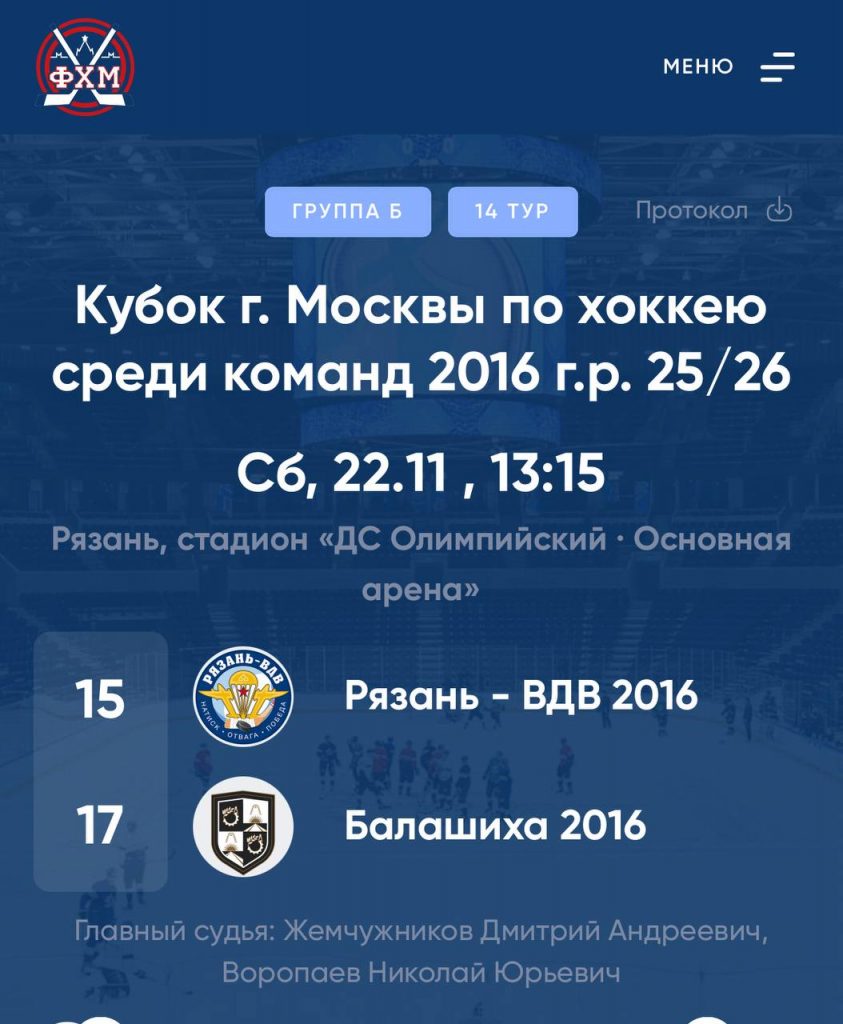This screenshot has height=1024, width=843.
Task: Go to the ФХМ home logo
Action: pyautogui.click(x=85, y=68)
